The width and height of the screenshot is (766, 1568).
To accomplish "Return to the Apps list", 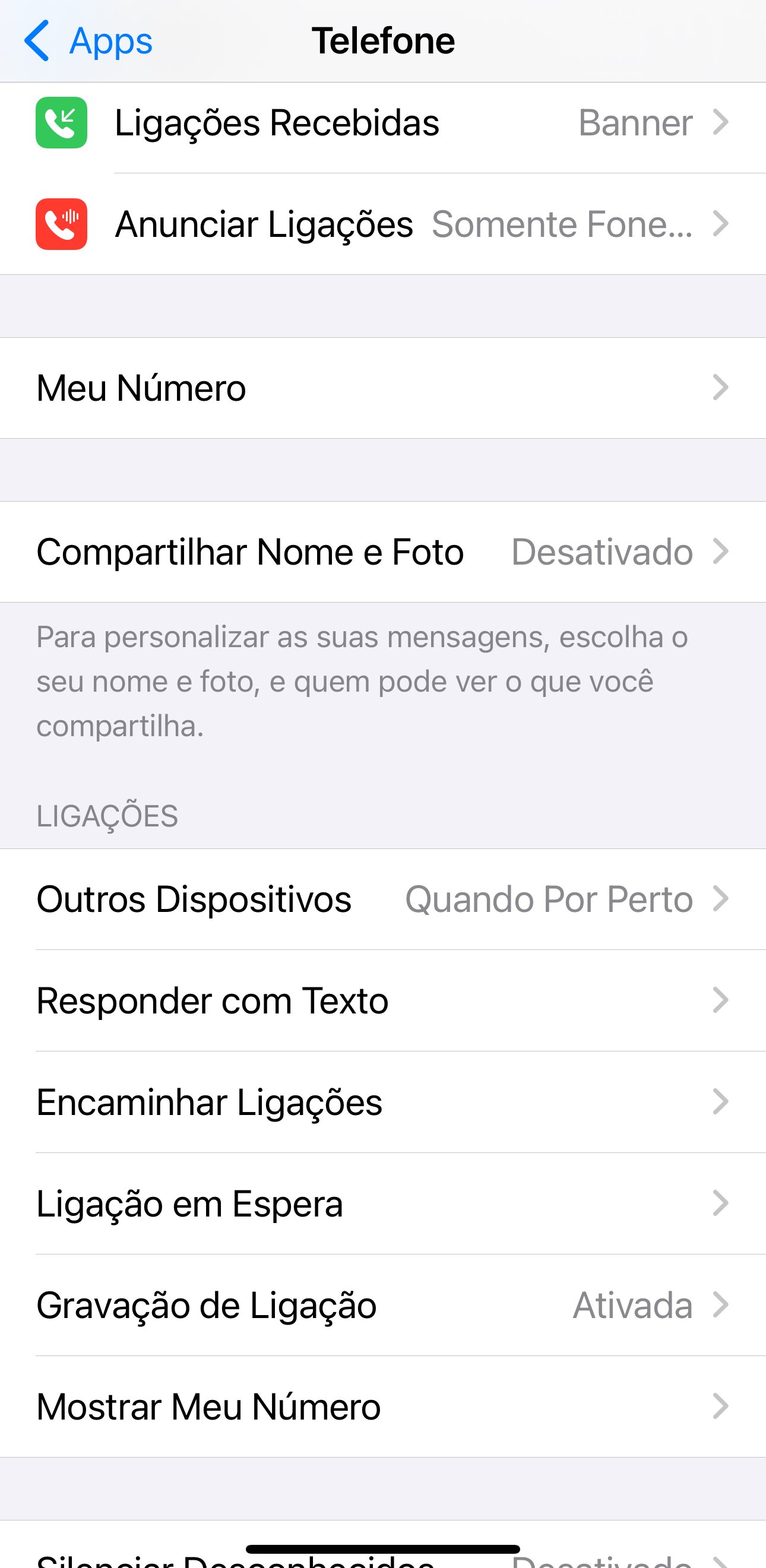I will (91, 42).
